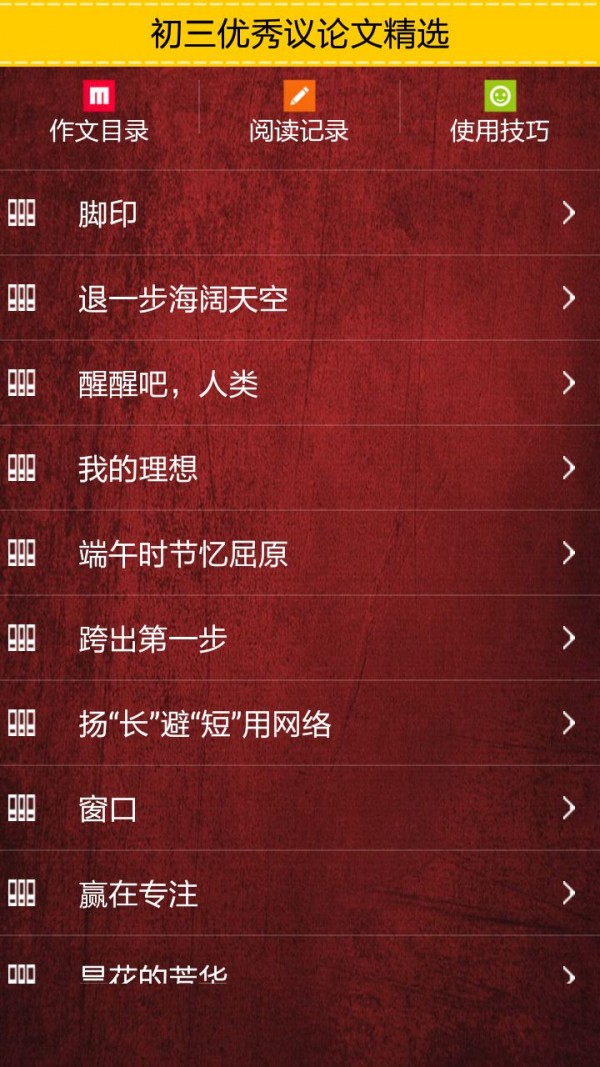600x1067 pixels.
Task: Open the essay 窗口
Action: point(300,808)
